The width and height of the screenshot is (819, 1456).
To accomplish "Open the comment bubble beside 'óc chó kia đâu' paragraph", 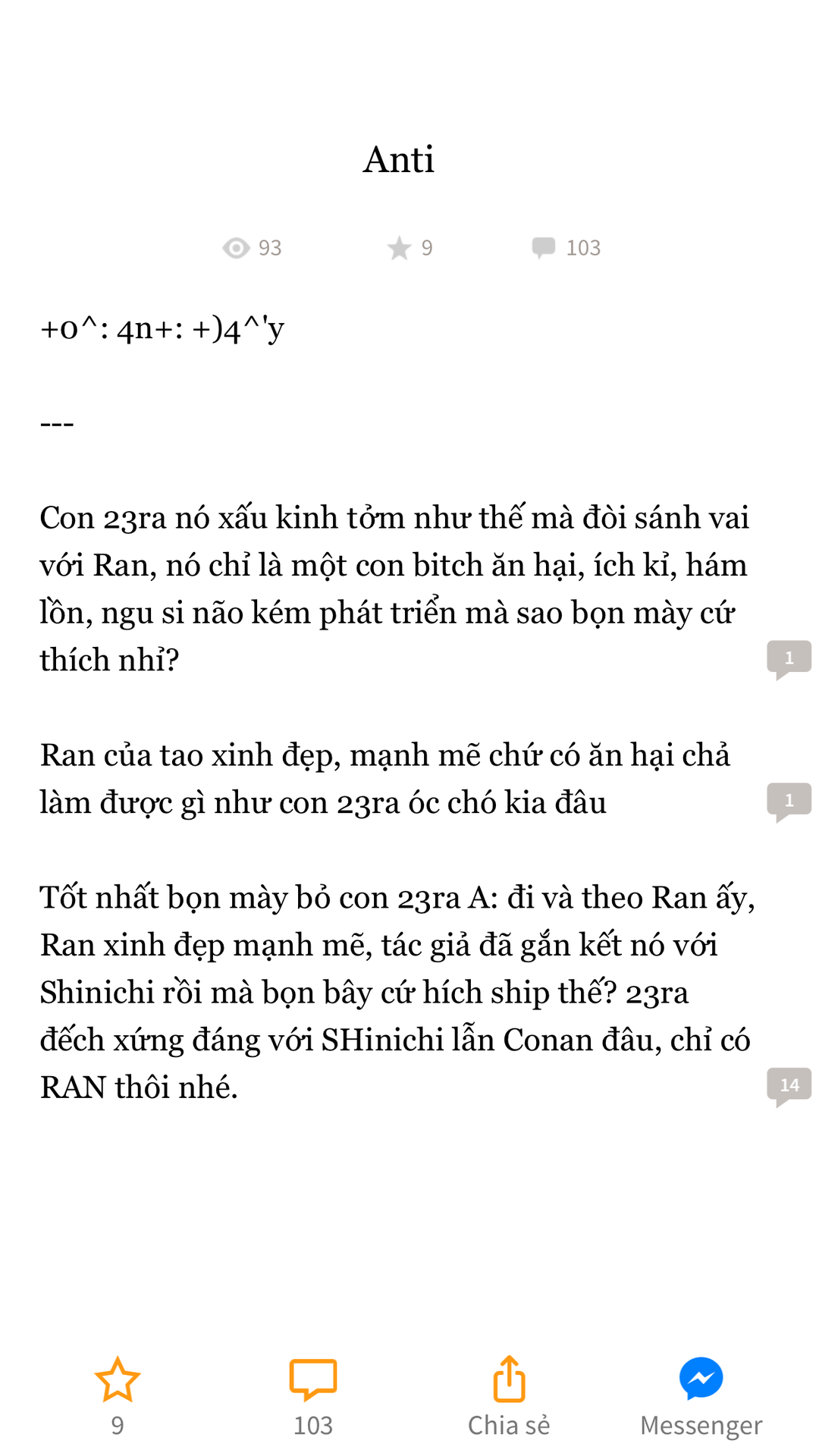I will click(789, 802).
